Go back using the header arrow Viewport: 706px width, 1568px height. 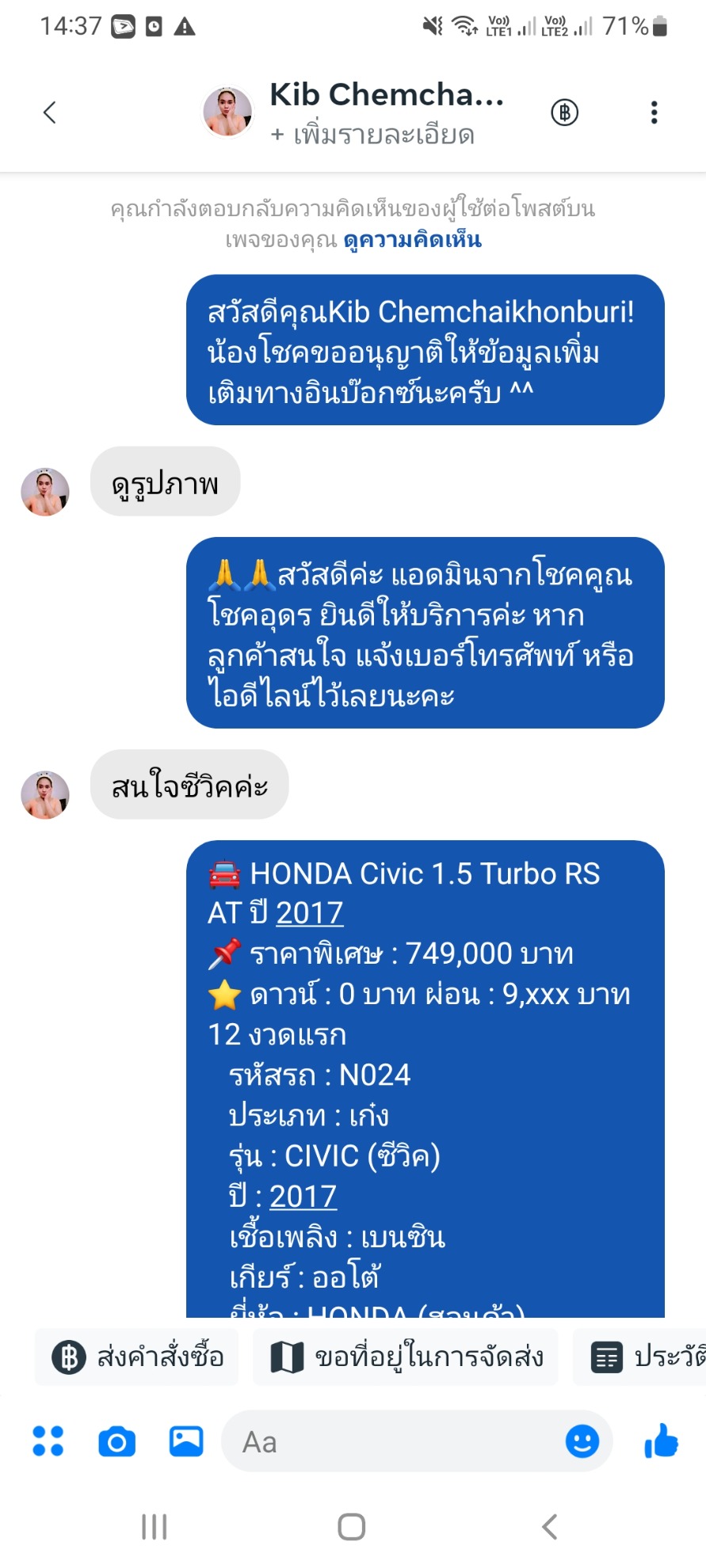click(x=49, y=112)
